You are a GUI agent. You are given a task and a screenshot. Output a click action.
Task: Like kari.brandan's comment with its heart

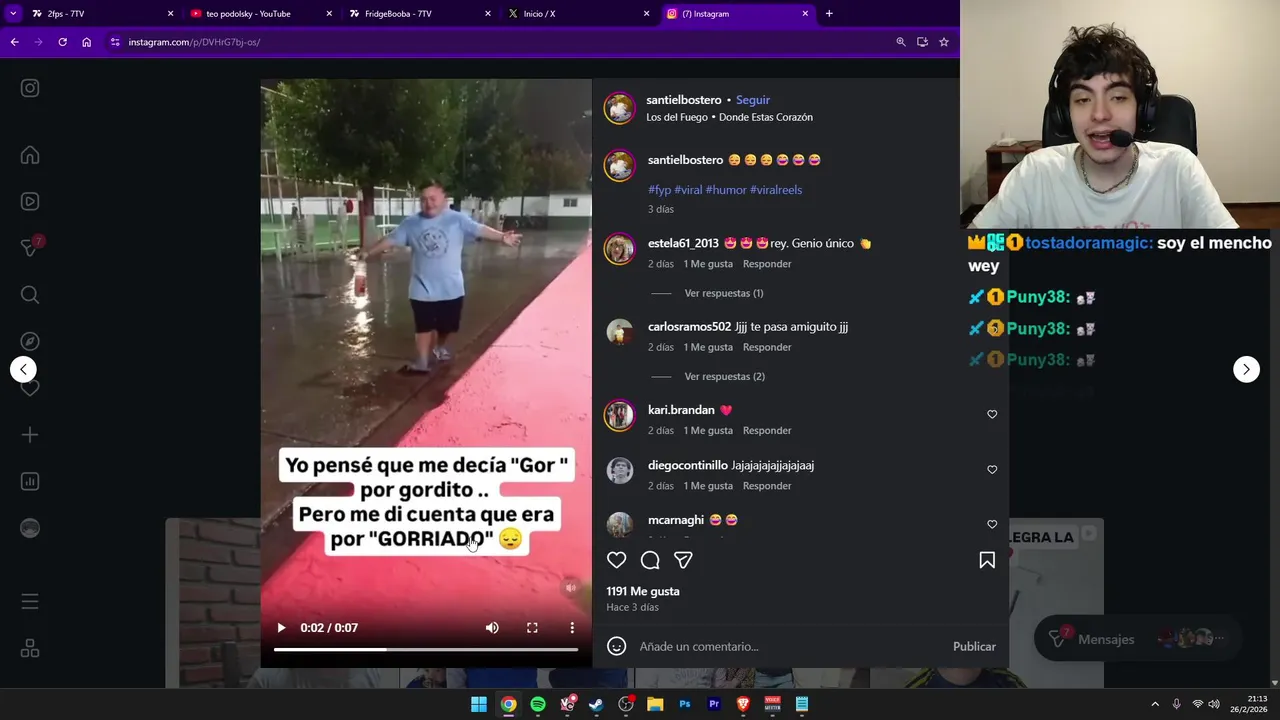[992, 414]
